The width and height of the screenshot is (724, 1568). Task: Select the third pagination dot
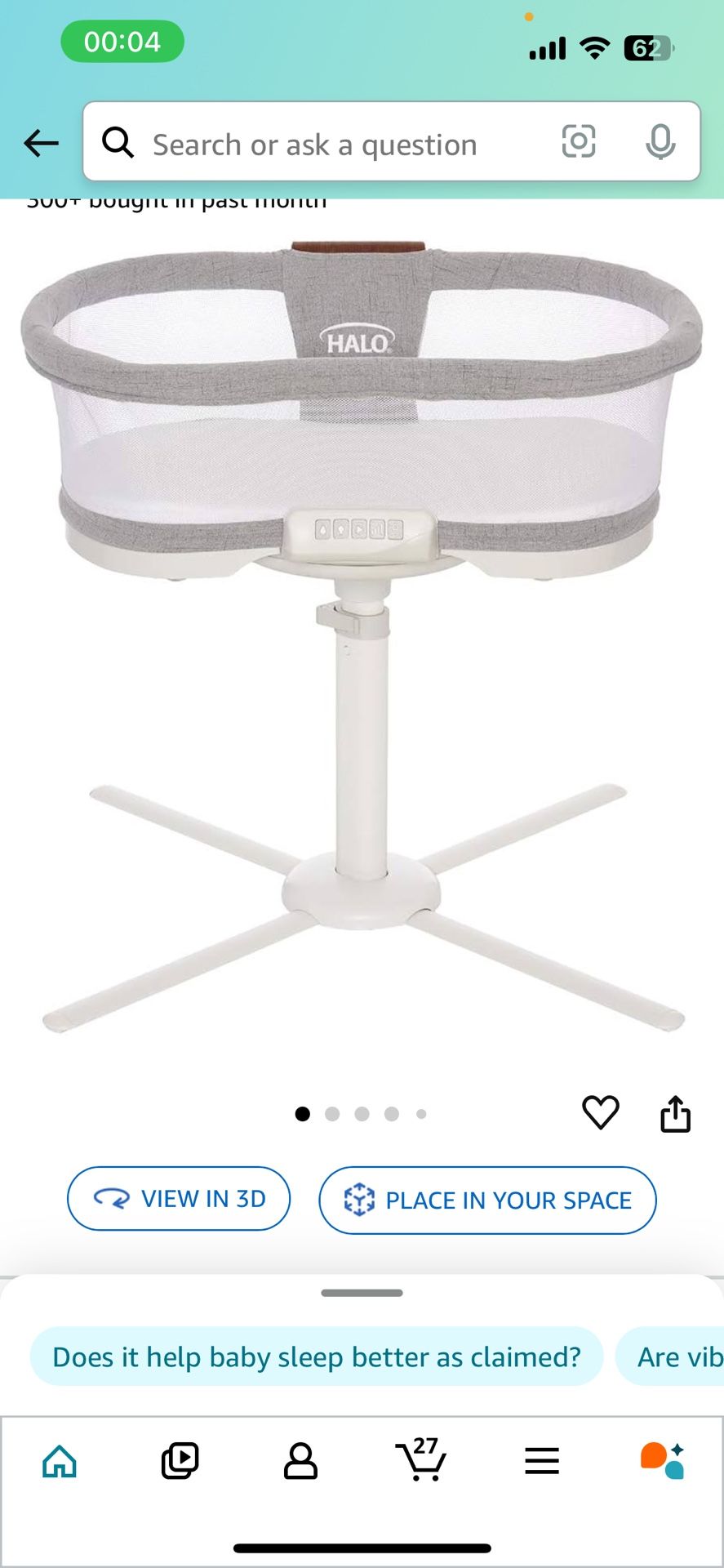(x=362, y=1112)
